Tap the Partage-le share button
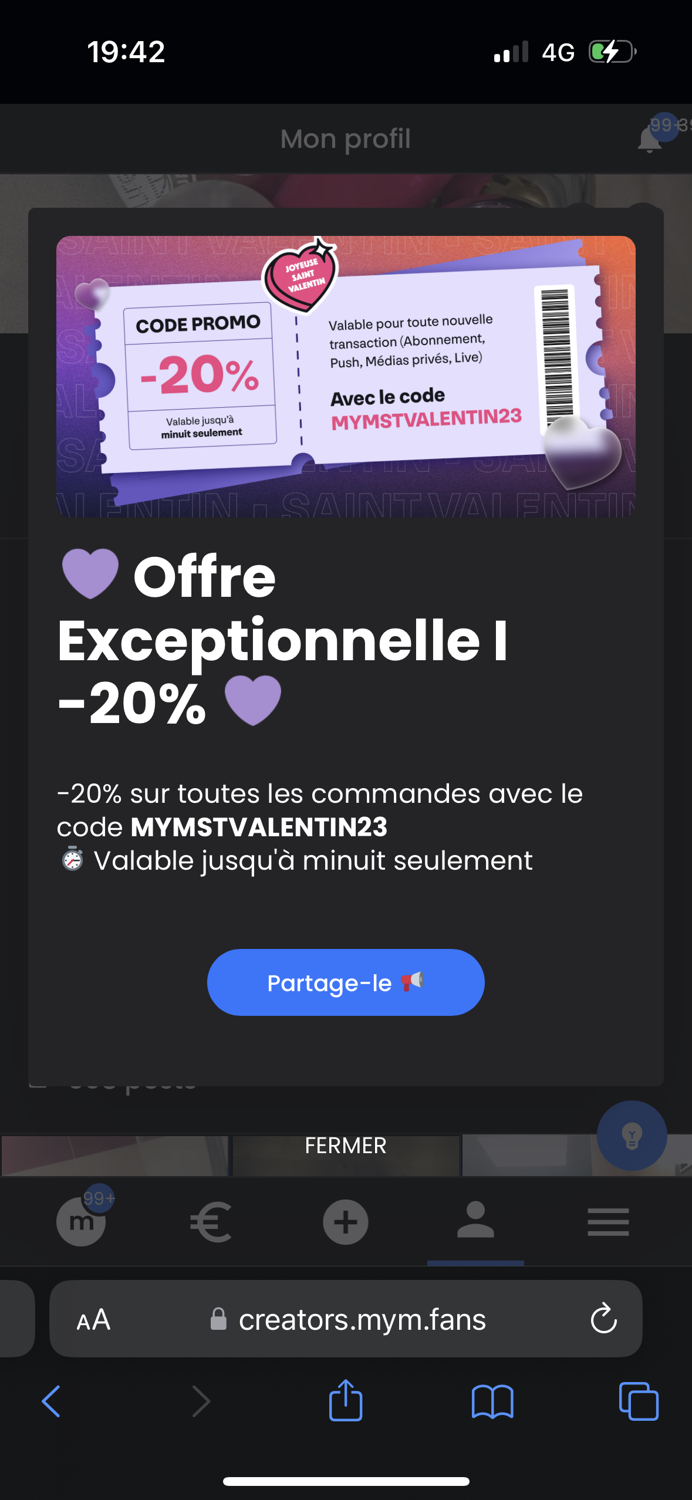Image resolution: width=692 pixels, height=1500 pixels. coord(345,982)
